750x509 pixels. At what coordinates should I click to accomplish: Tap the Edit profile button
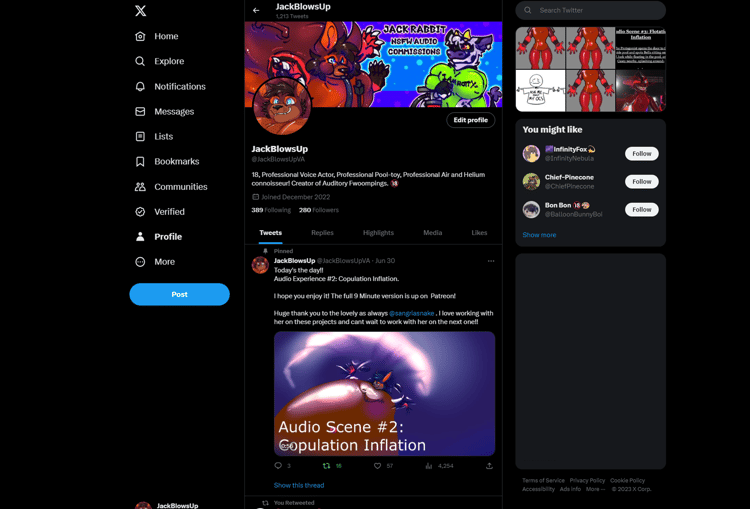point(470,120)
